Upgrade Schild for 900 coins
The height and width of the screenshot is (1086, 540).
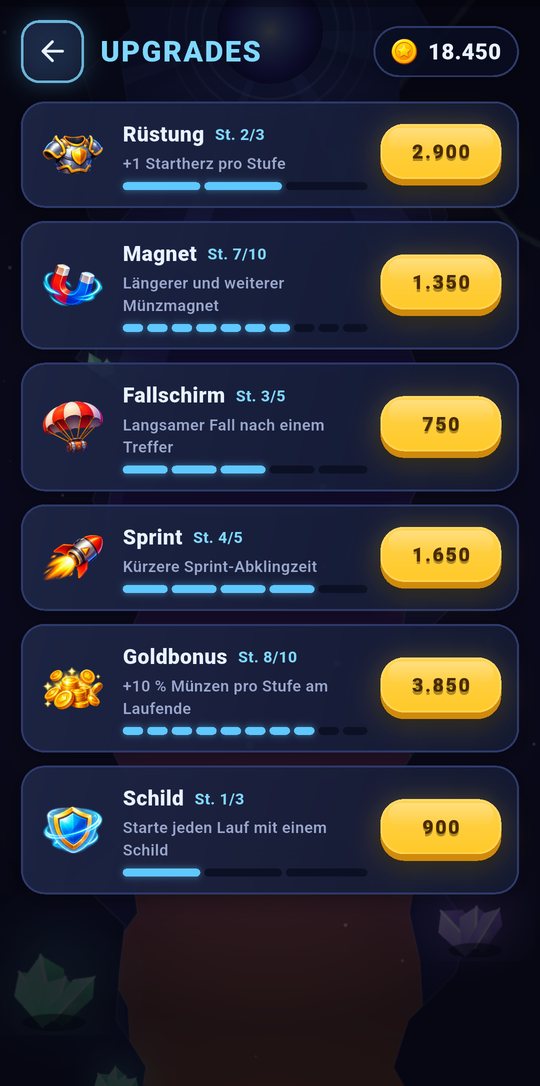440,829
